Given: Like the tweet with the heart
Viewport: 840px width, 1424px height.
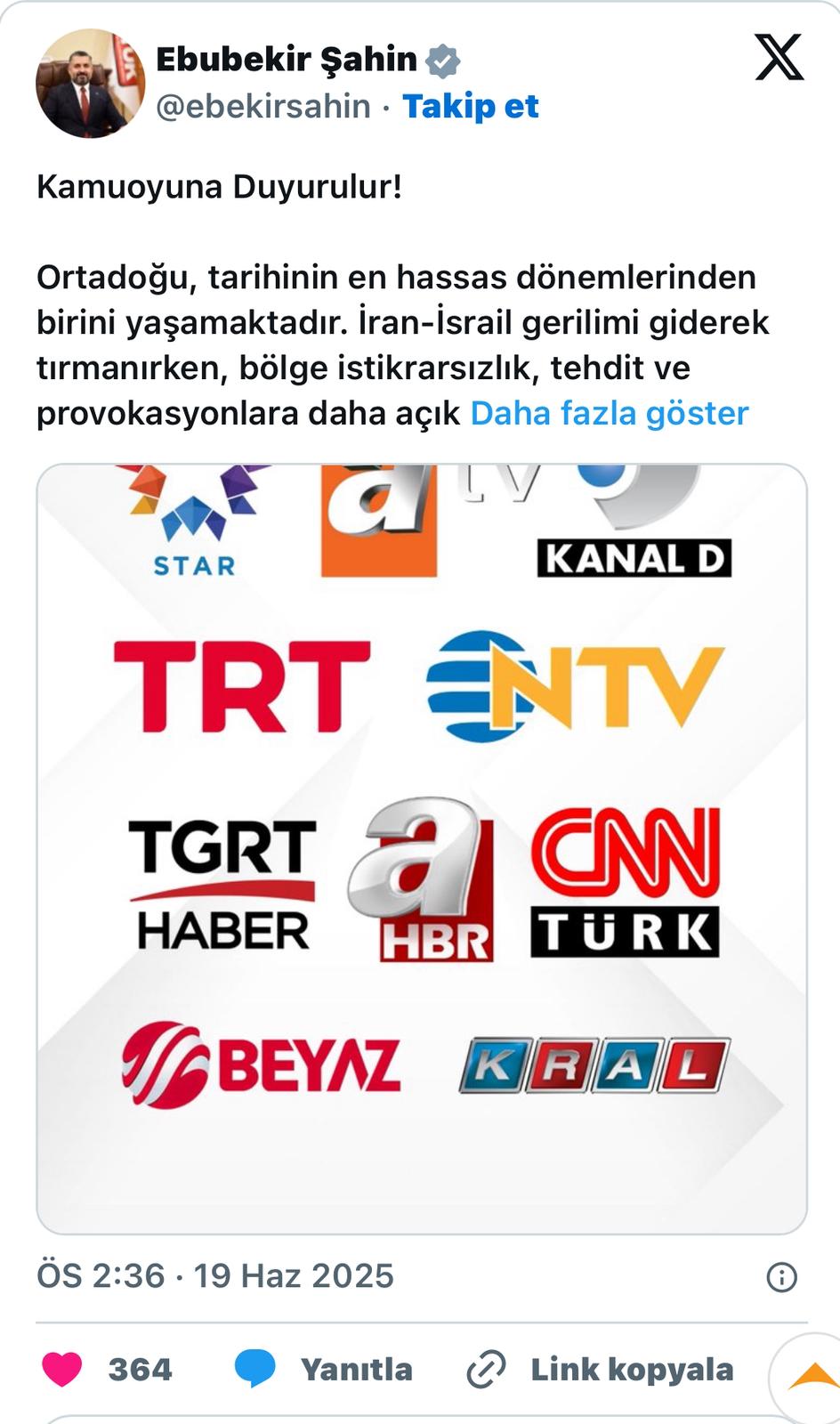Looking at the screenshot, I should (x=62, y=1369).
